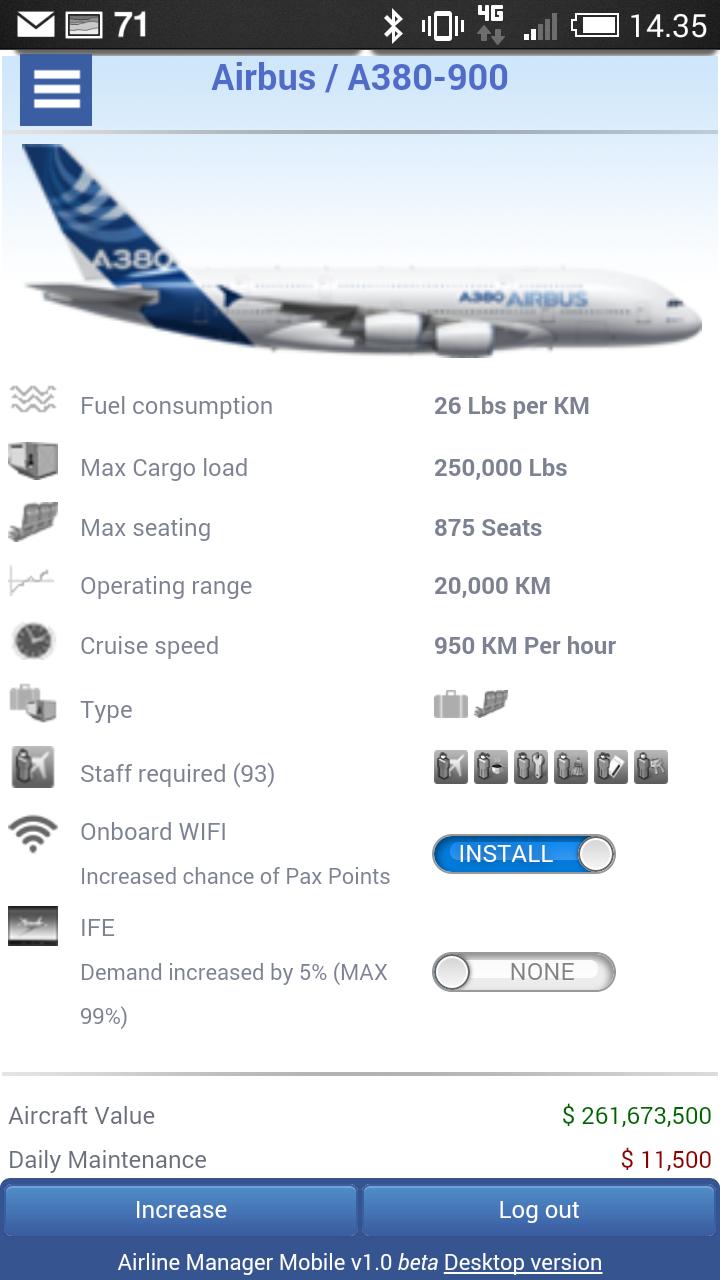Open the hamburger menu
720x1280 pixels.
click(56, 90)
